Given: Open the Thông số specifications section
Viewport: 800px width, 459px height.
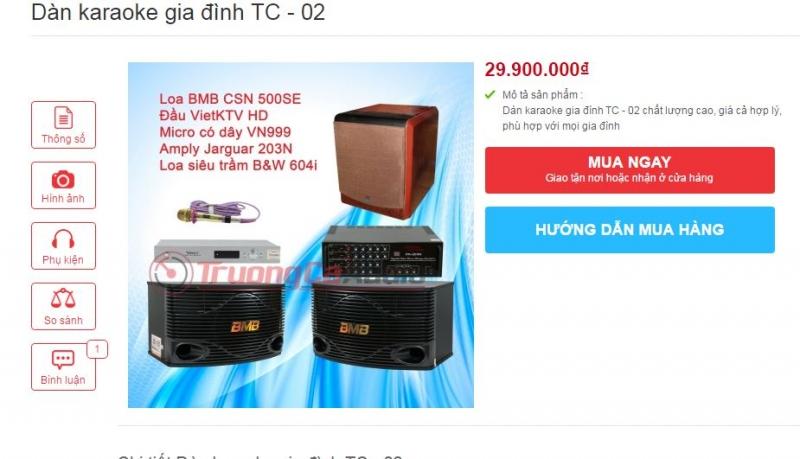Looking at the screenshot, I should 63,125.
